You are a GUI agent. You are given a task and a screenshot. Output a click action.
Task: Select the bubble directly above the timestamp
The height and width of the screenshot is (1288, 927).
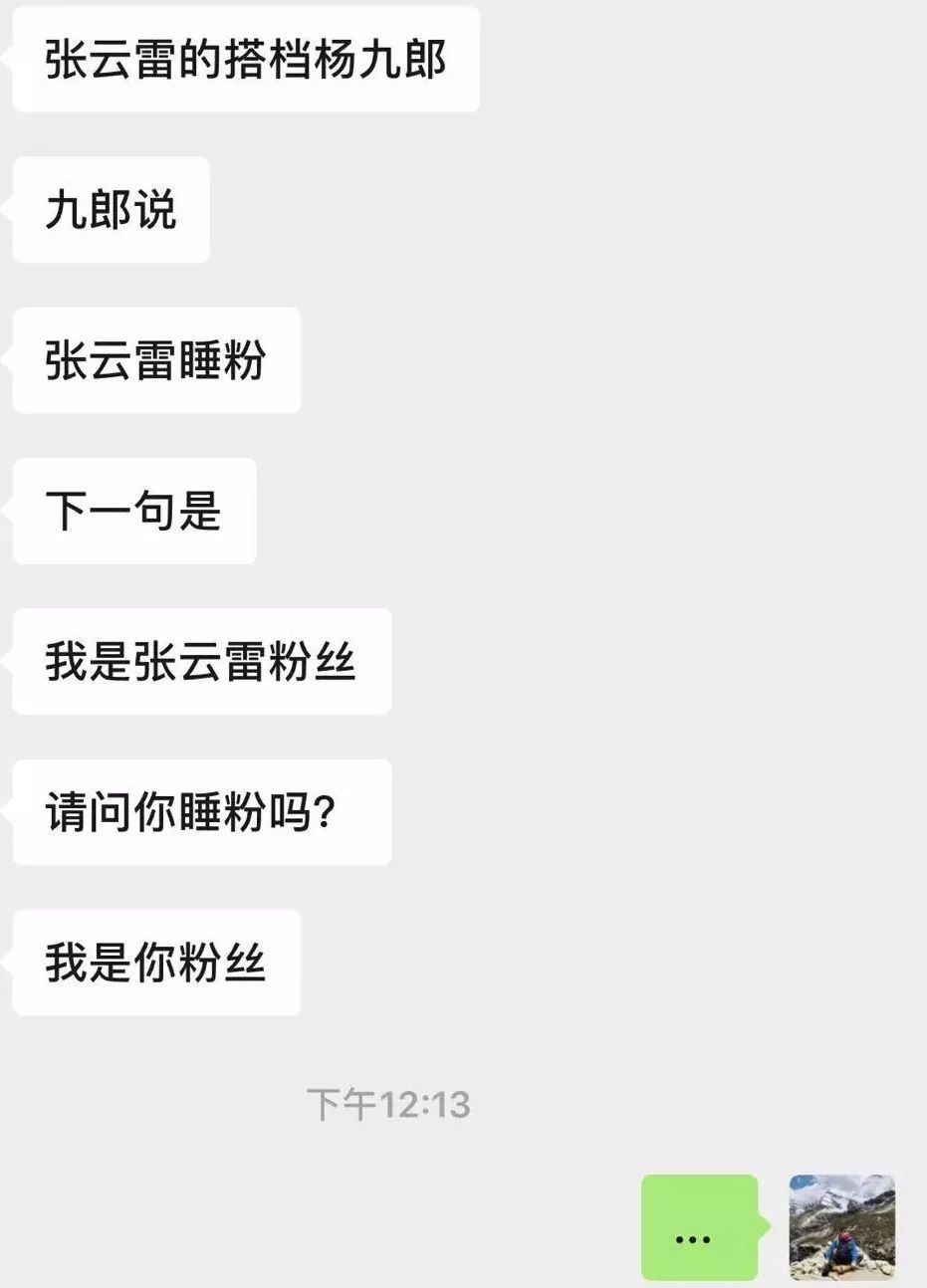155,963
